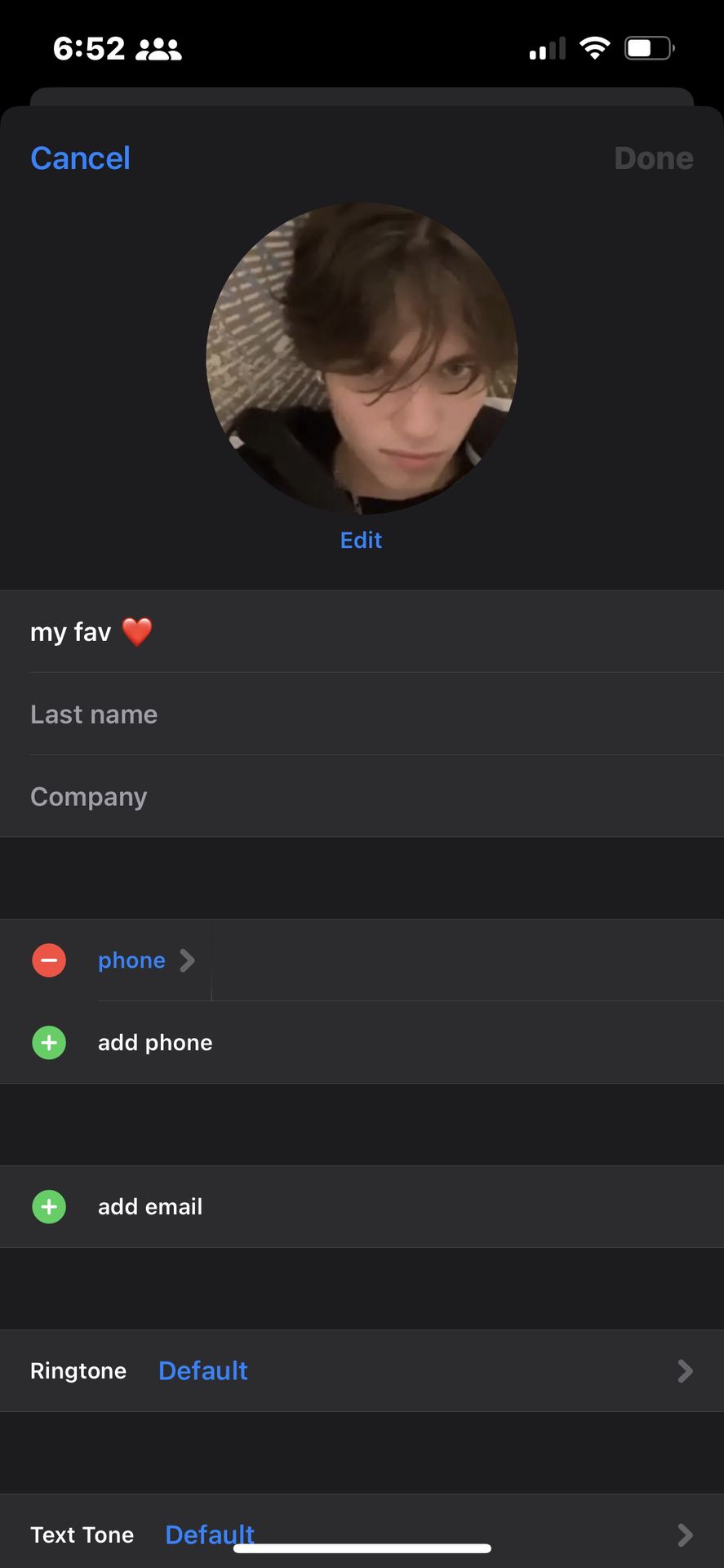Remove the phone entry with red minus
This screenshot has width=724, height=1568.
coord(49,960)
